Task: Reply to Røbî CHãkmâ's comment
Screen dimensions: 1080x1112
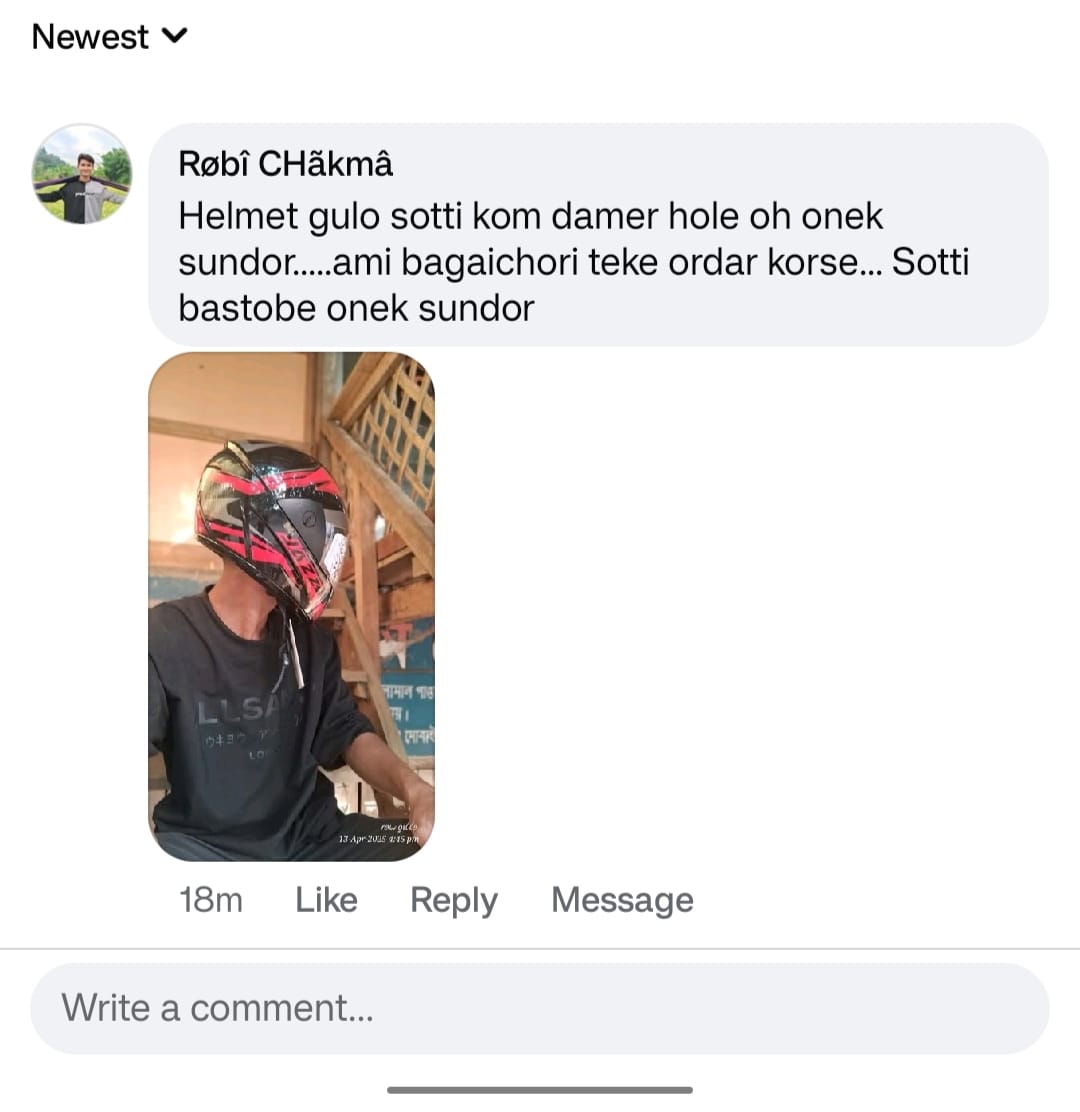Action: (453, 900)
